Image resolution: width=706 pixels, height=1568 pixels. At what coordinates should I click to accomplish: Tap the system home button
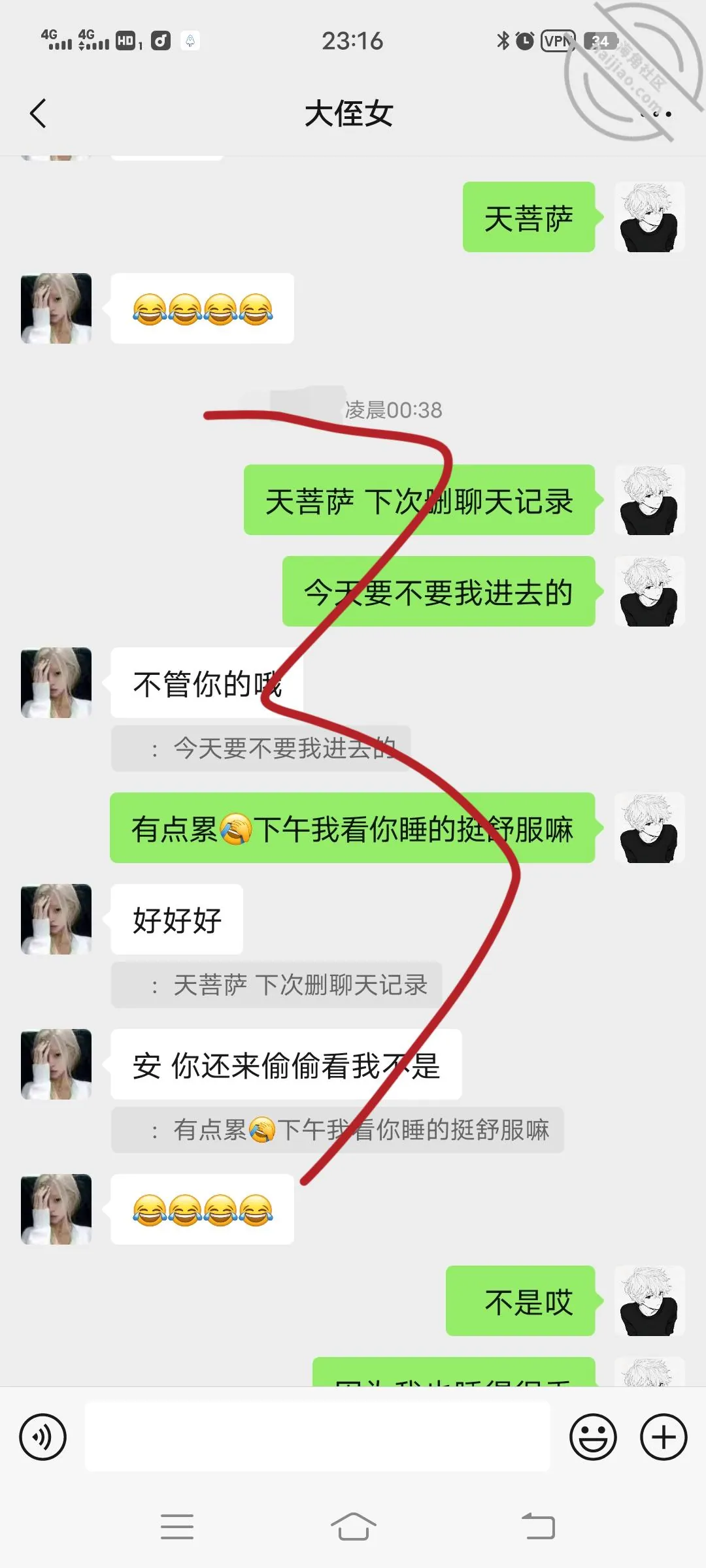[353, 1527]
